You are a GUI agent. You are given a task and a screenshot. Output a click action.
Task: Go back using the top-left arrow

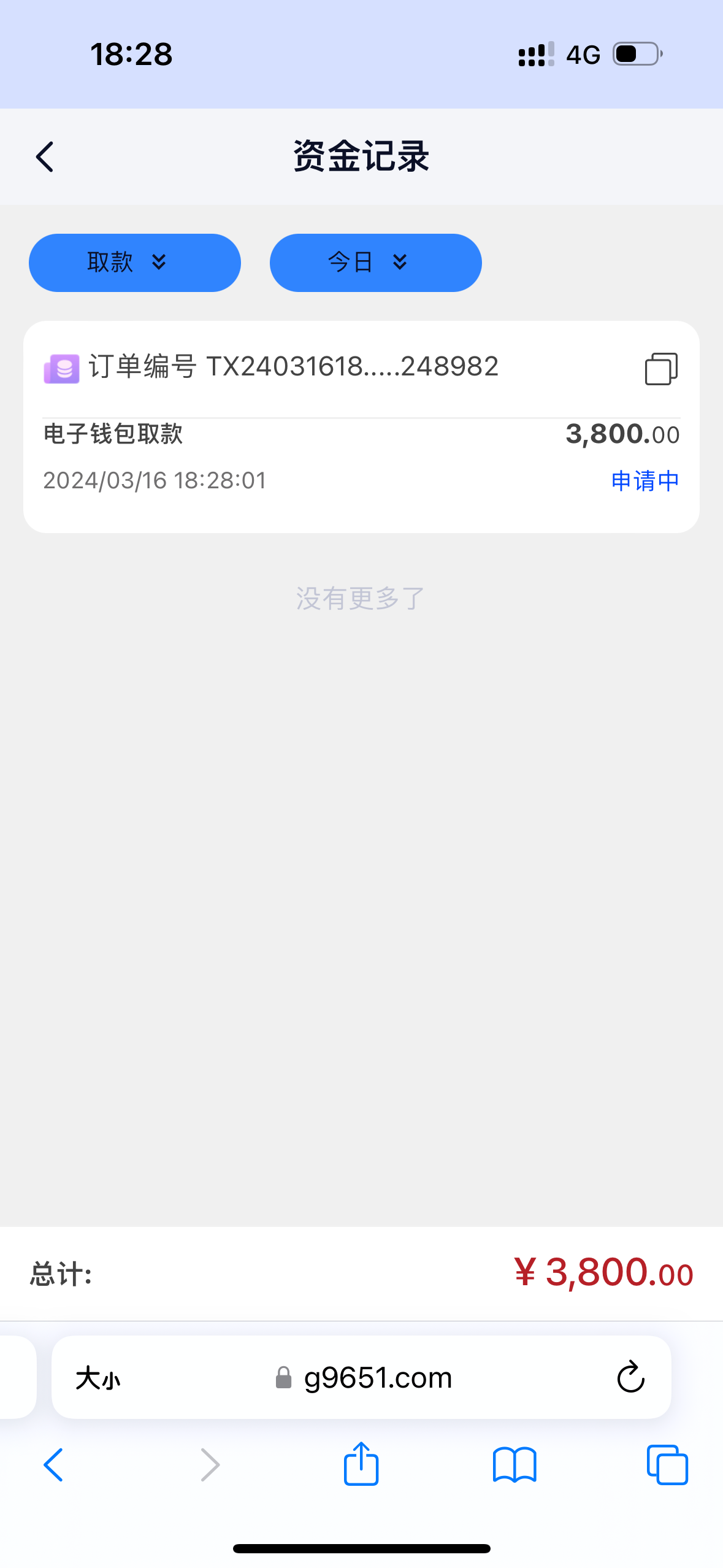(x=44, y=156)
